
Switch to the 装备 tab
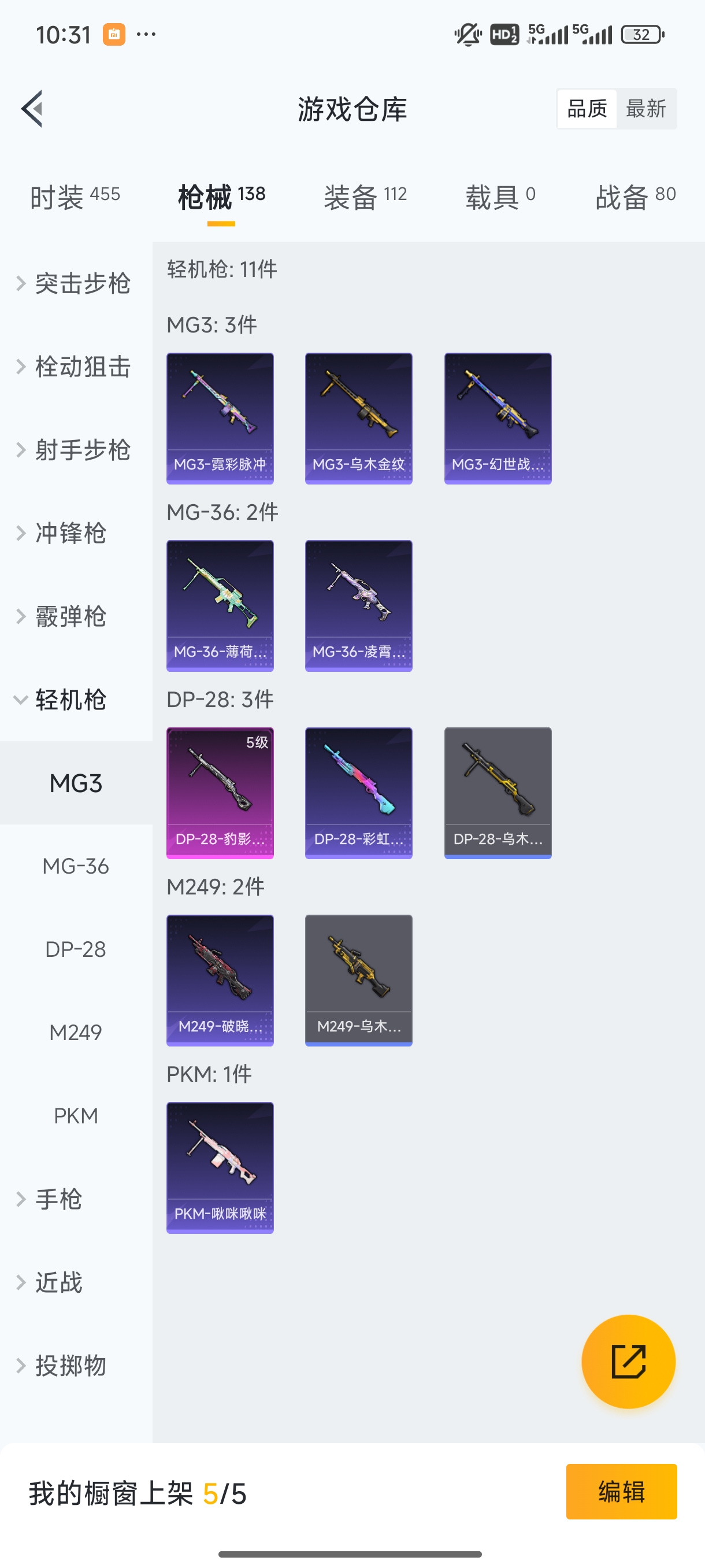click(365, 197)
